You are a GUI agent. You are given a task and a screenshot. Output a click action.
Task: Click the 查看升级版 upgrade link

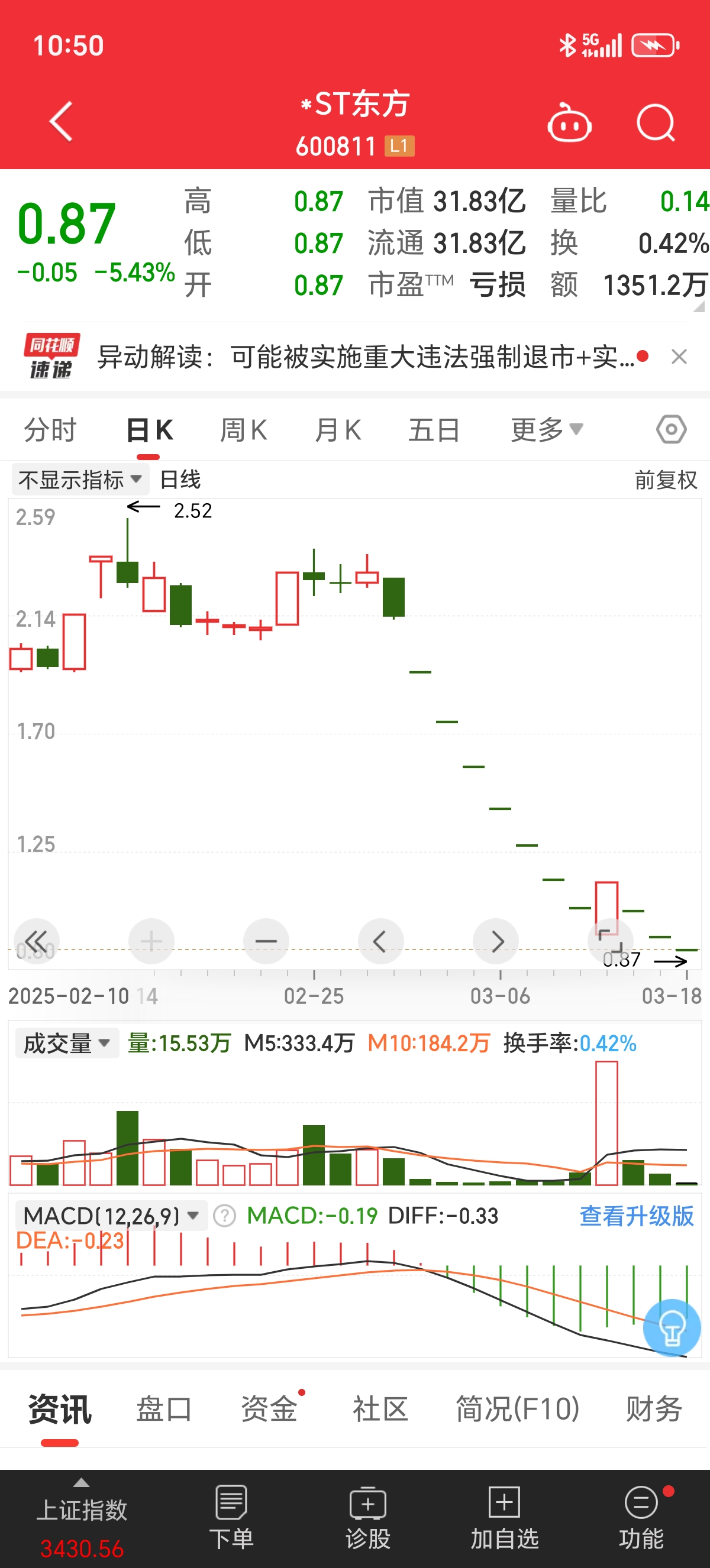[x=636, y=1215]
